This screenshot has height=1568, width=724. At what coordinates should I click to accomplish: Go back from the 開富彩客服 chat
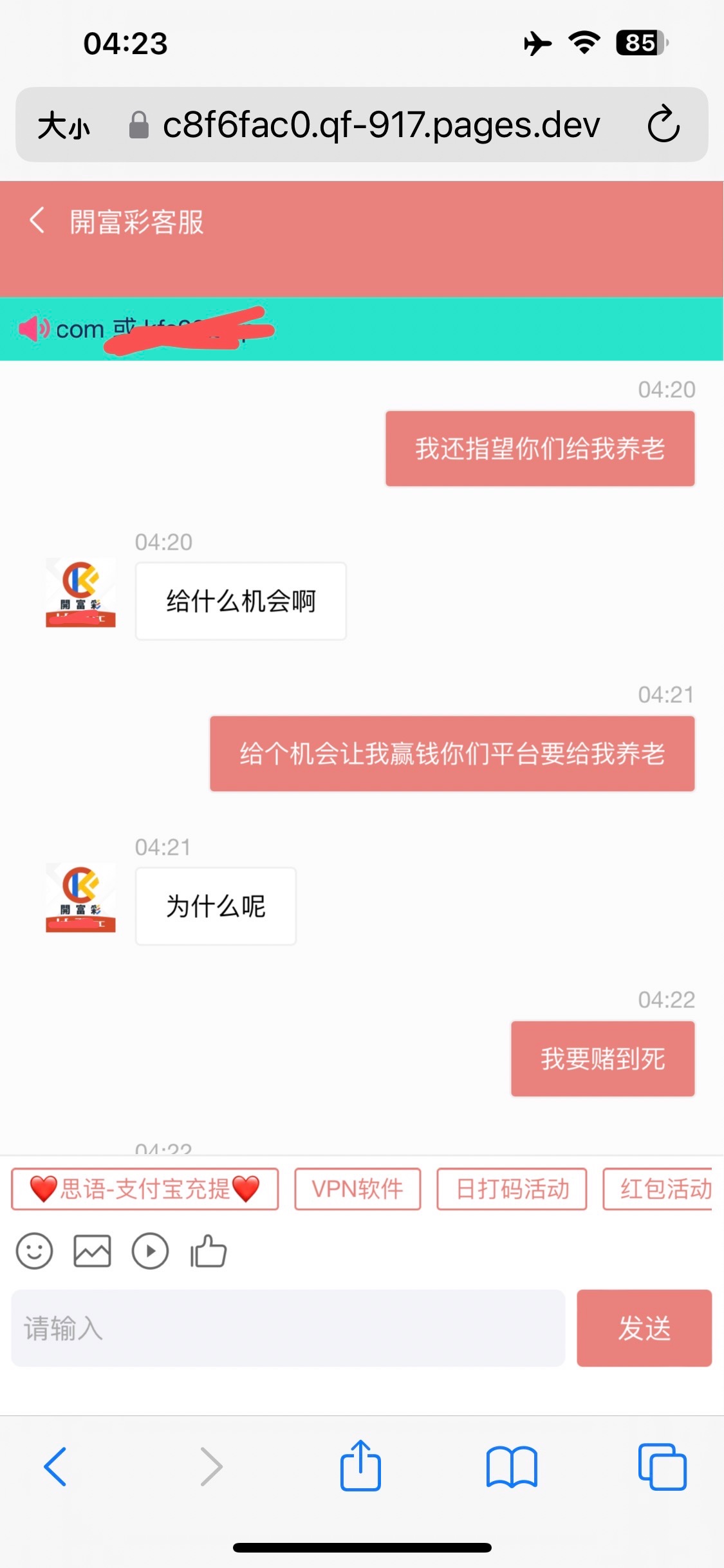pos(37,221)
